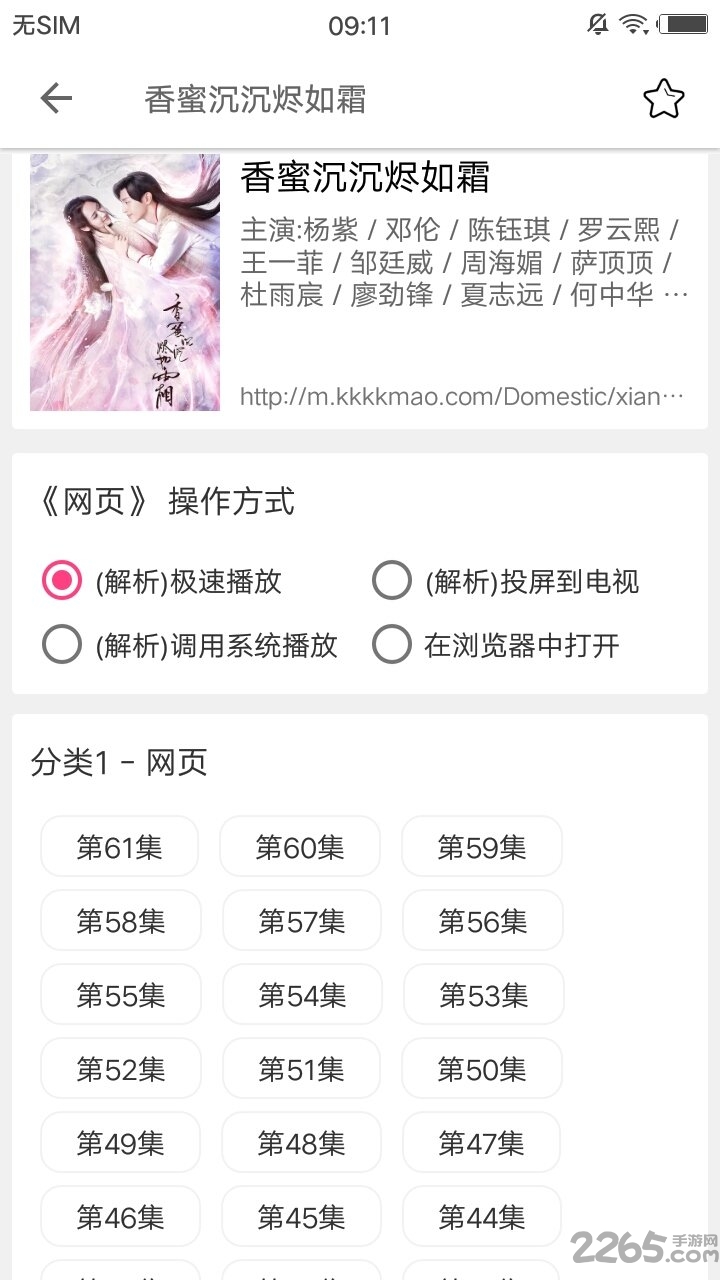Select 在浏览器中打开 option
The image size is (720, 1280).
pos(391,645)
